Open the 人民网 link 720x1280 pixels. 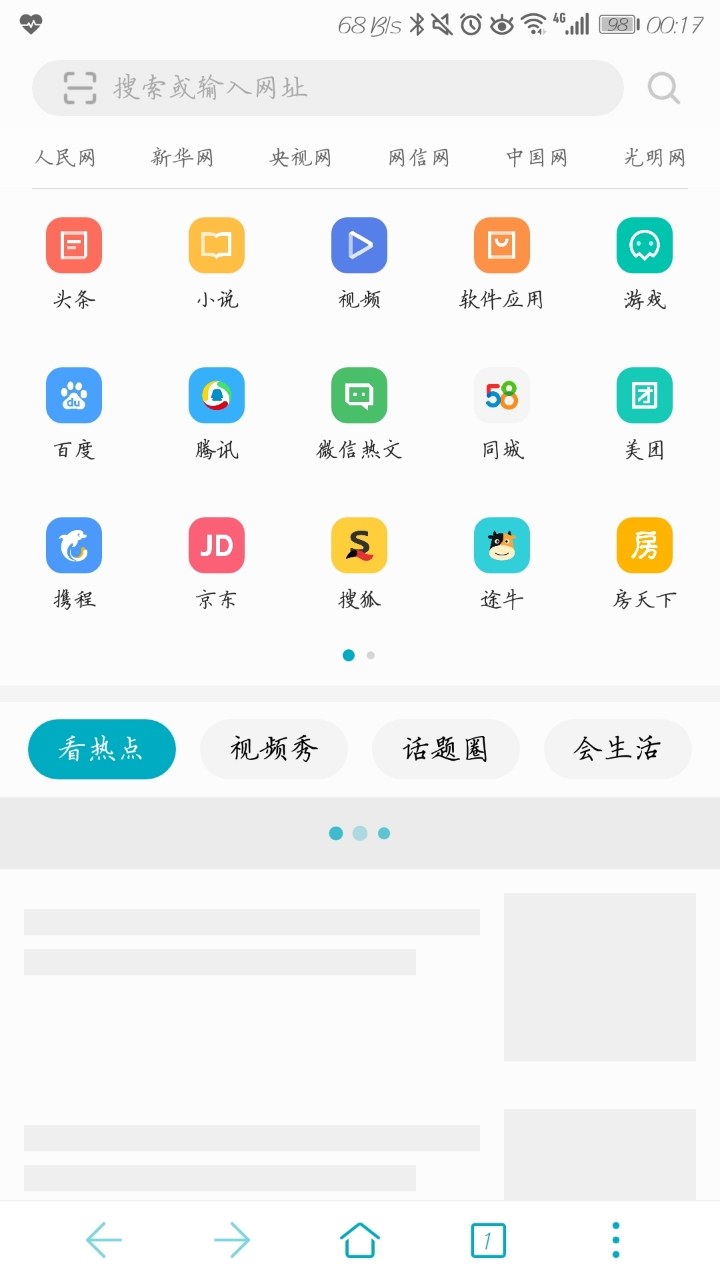65,157
